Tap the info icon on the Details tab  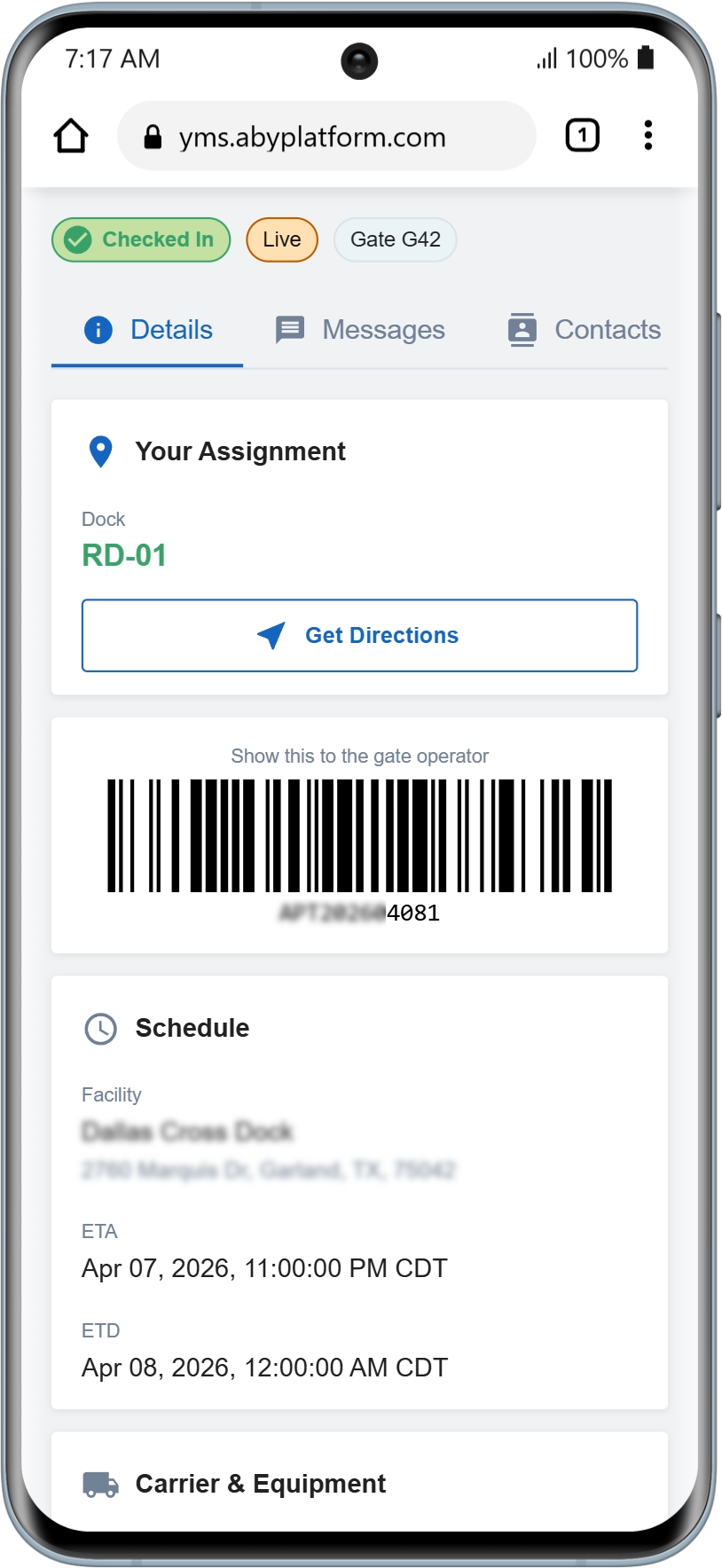point(98,329)
